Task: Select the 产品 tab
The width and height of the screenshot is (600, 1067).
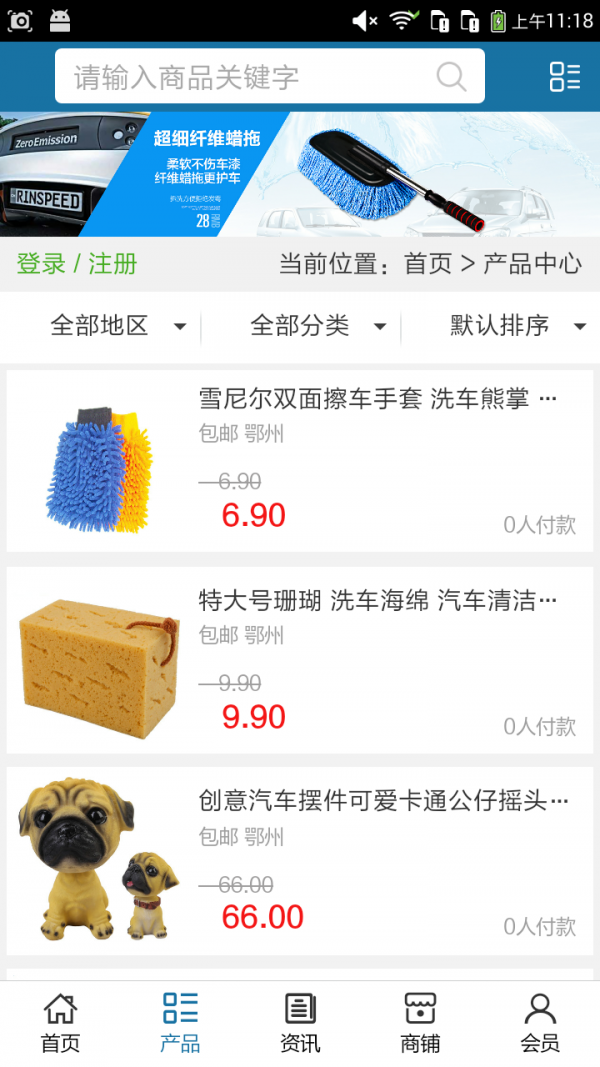Action: [180, 1023]
